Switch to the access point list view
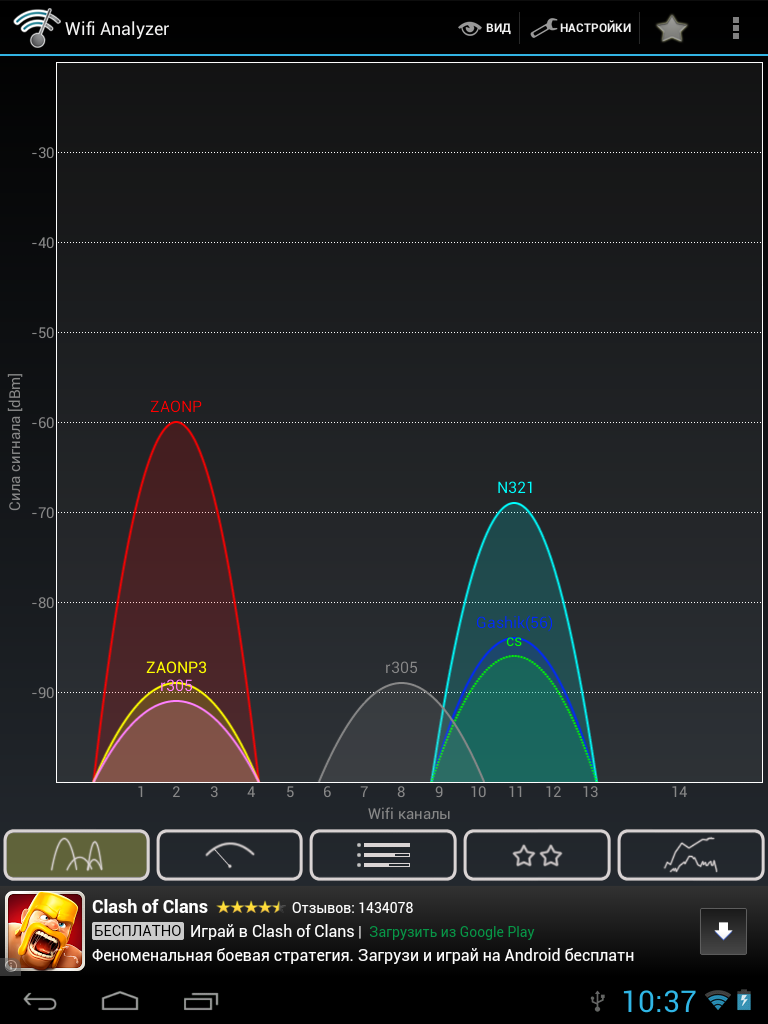Viewport: 768px width, 1024px height. pos(383,855)
